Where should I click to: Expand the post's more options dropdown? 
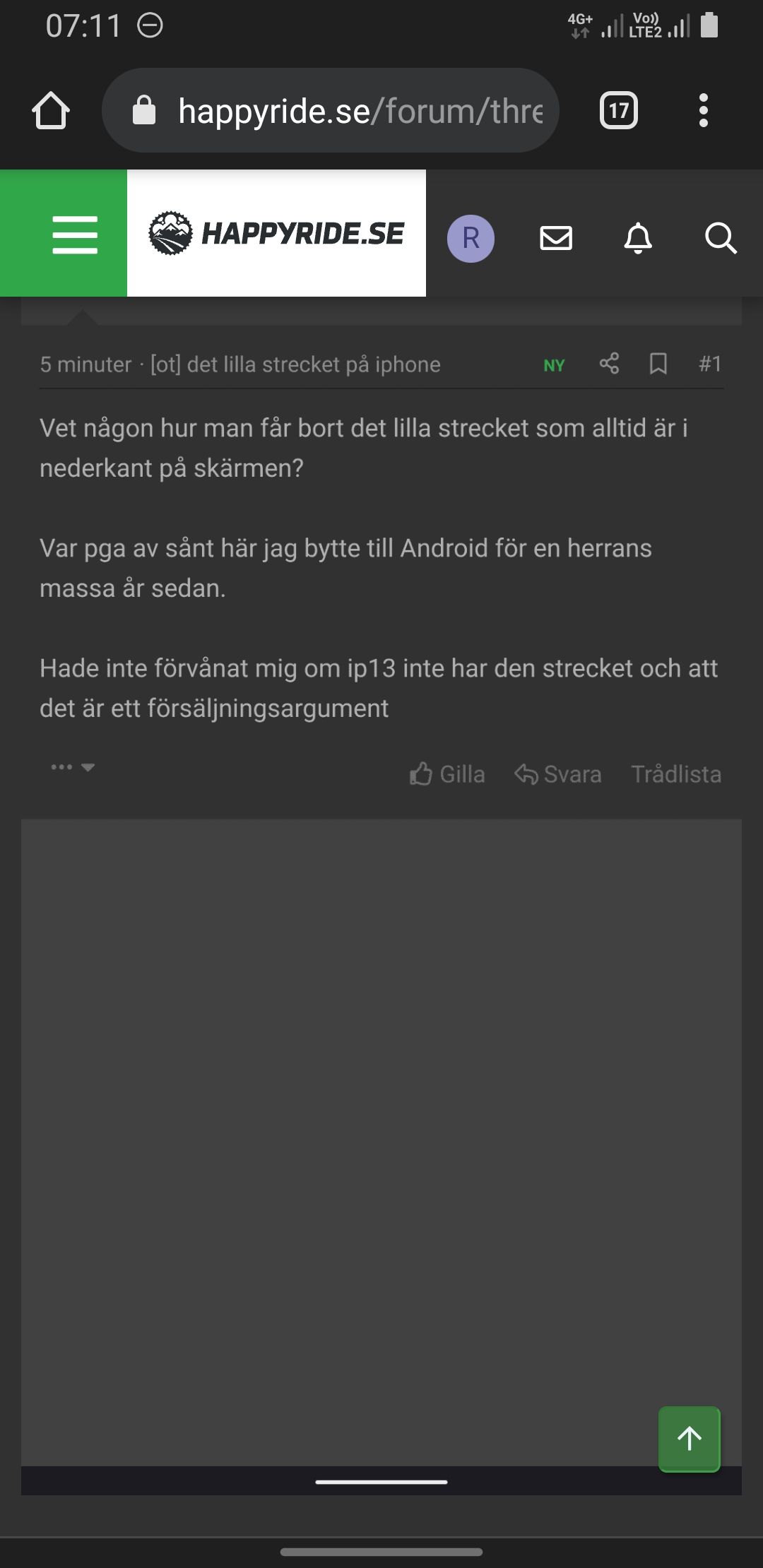pyautogui.click(x=73, y=767)
